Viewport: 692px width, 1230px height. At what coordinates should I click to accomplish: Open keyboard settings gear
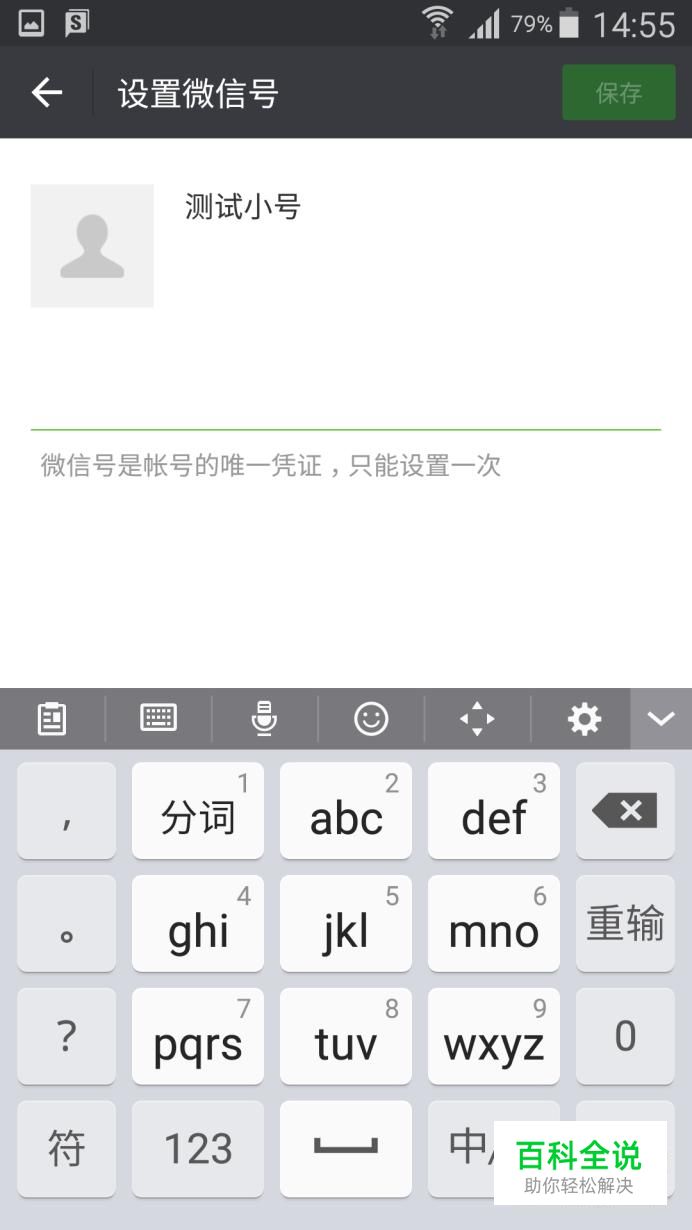pos(584,718)
